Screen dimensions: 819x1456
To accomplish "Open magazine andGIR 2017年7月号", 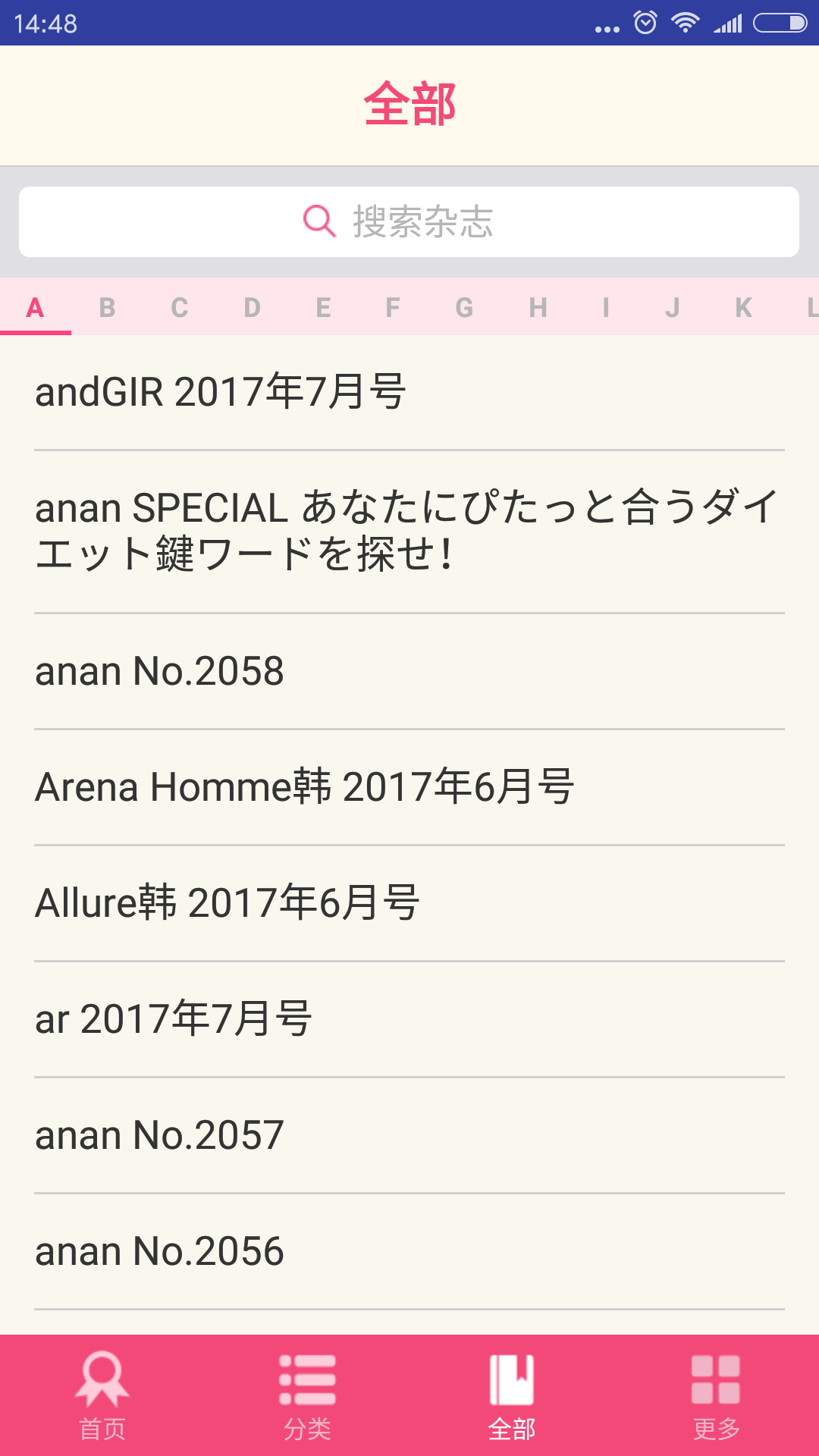I will pos(224,391).
